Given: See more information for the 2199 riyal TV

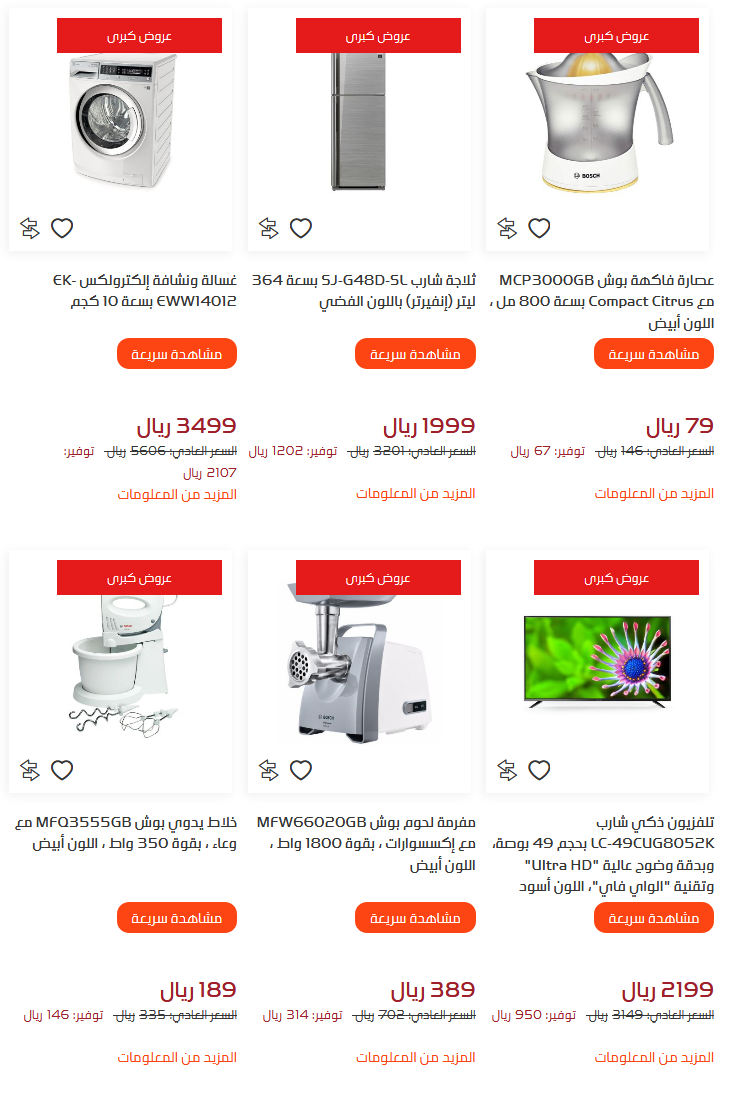Looking at the screenshot, I should pyautogui.click(x=654, y=1057).
